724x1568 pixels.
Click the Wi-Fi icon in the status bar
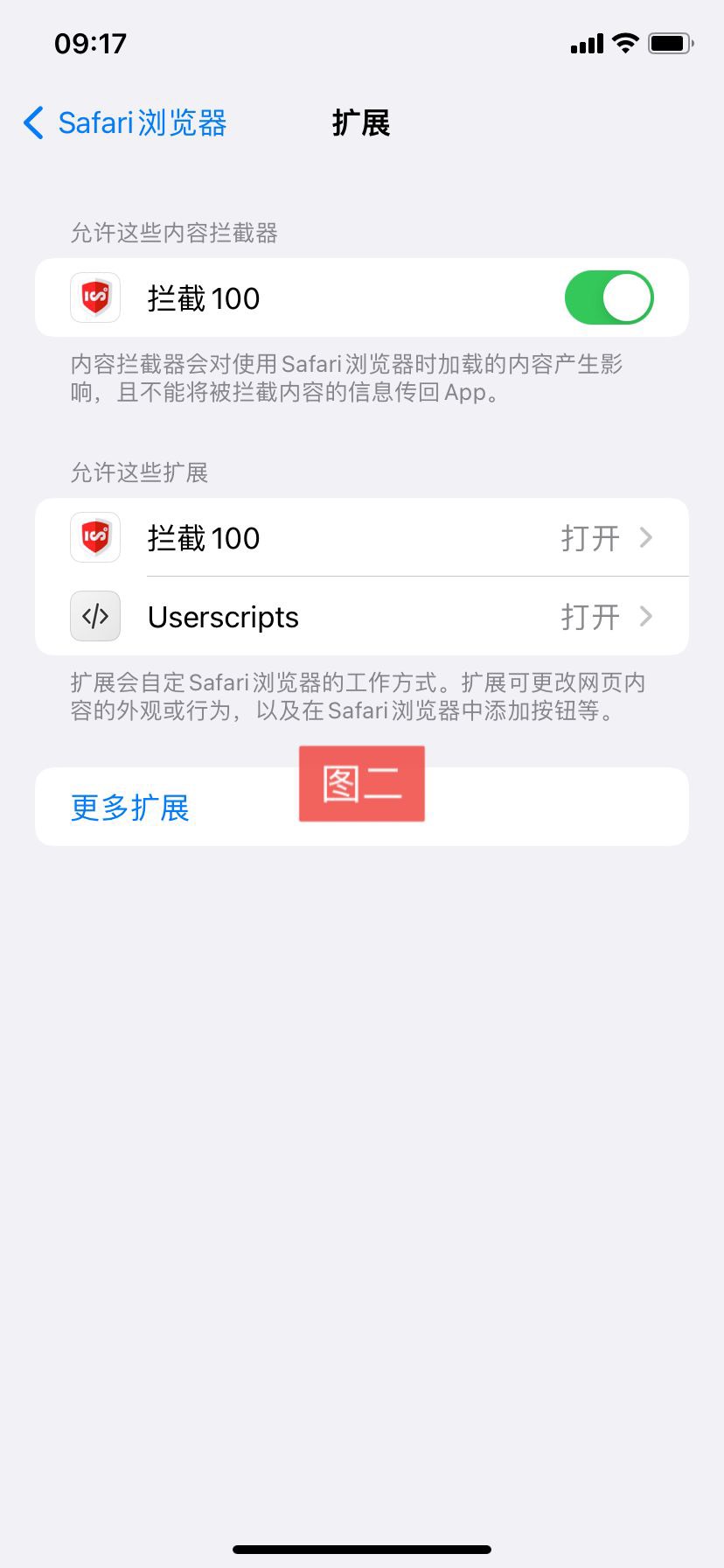pyautogui.click(x=624, y=42)
